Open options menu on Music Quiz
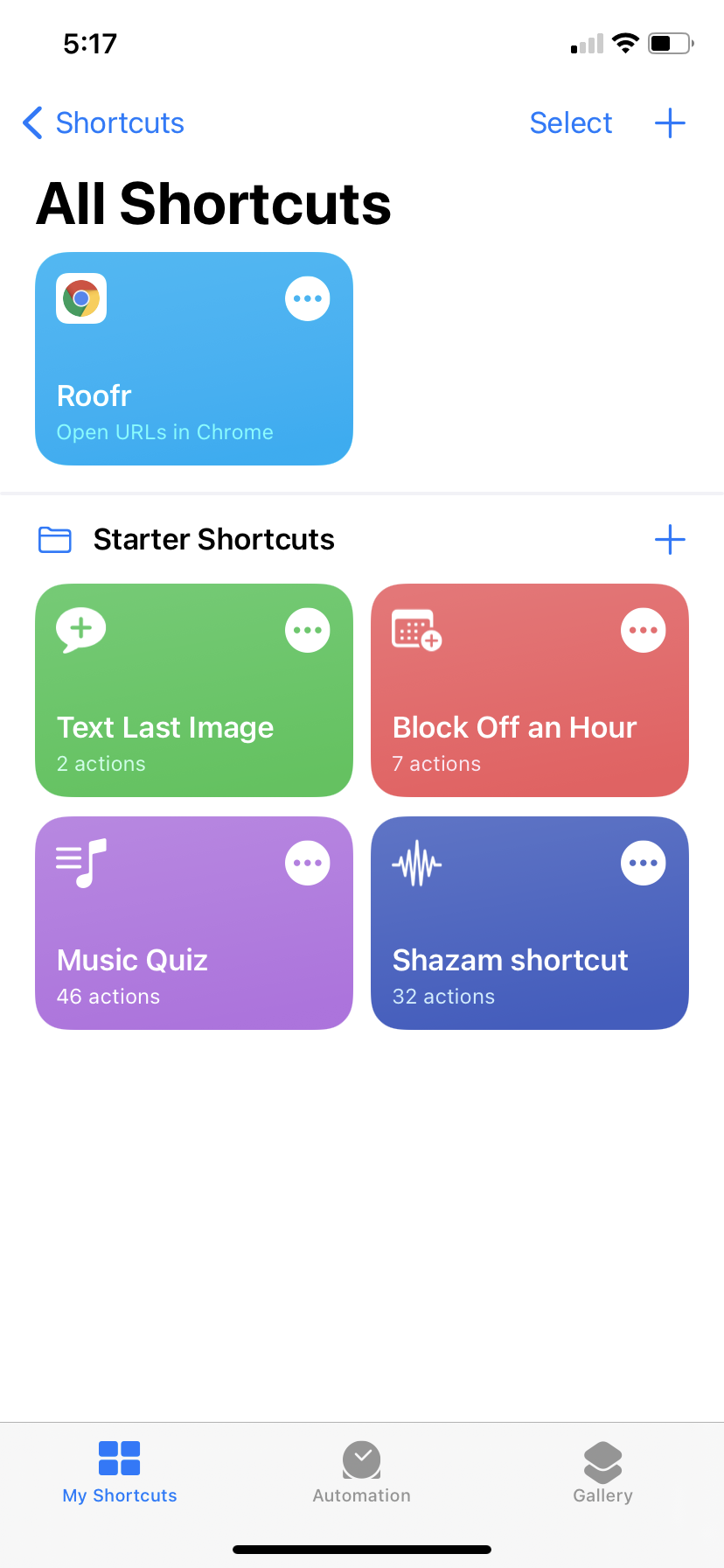Viewport: 724px width, 1568px height. coord(307,863)
